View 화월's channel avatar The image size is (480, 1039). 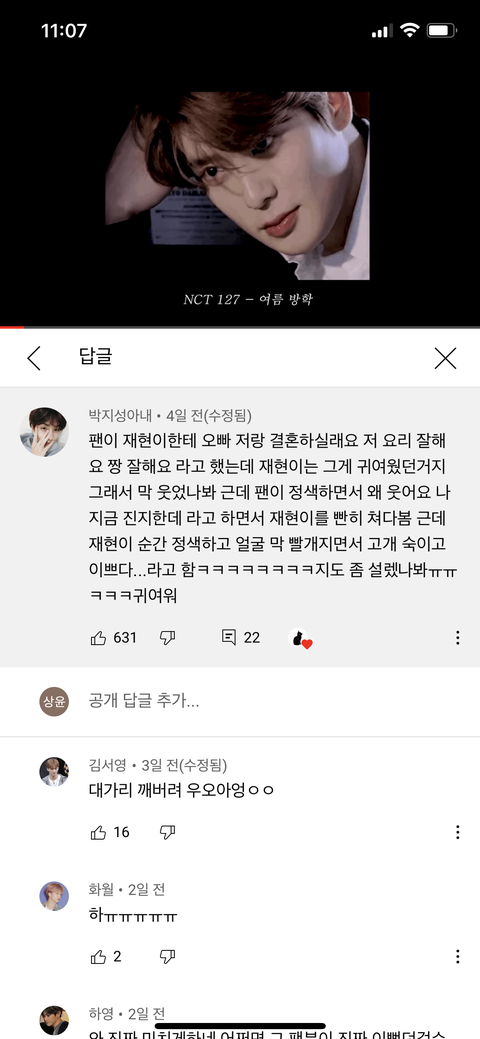pyautogui.click(x=54, y=896)
